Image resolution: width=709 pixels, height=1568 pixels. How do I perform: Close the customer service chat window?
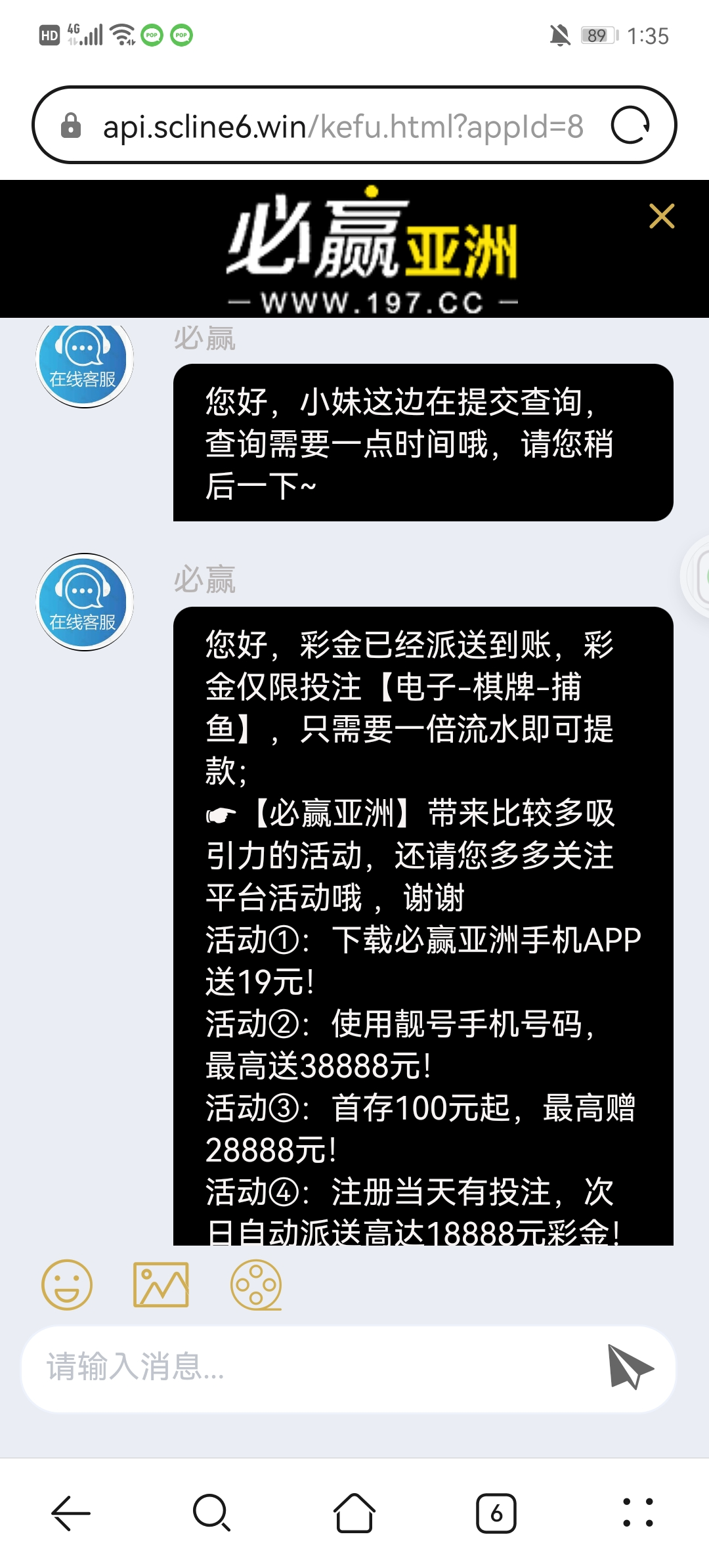point(661,216)
